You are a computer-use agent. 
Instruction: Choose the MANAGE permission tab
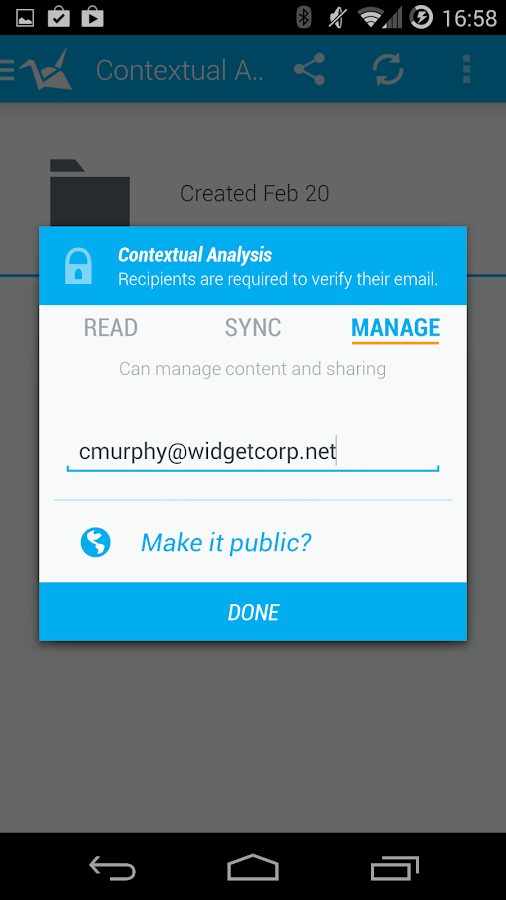point(395,328)
